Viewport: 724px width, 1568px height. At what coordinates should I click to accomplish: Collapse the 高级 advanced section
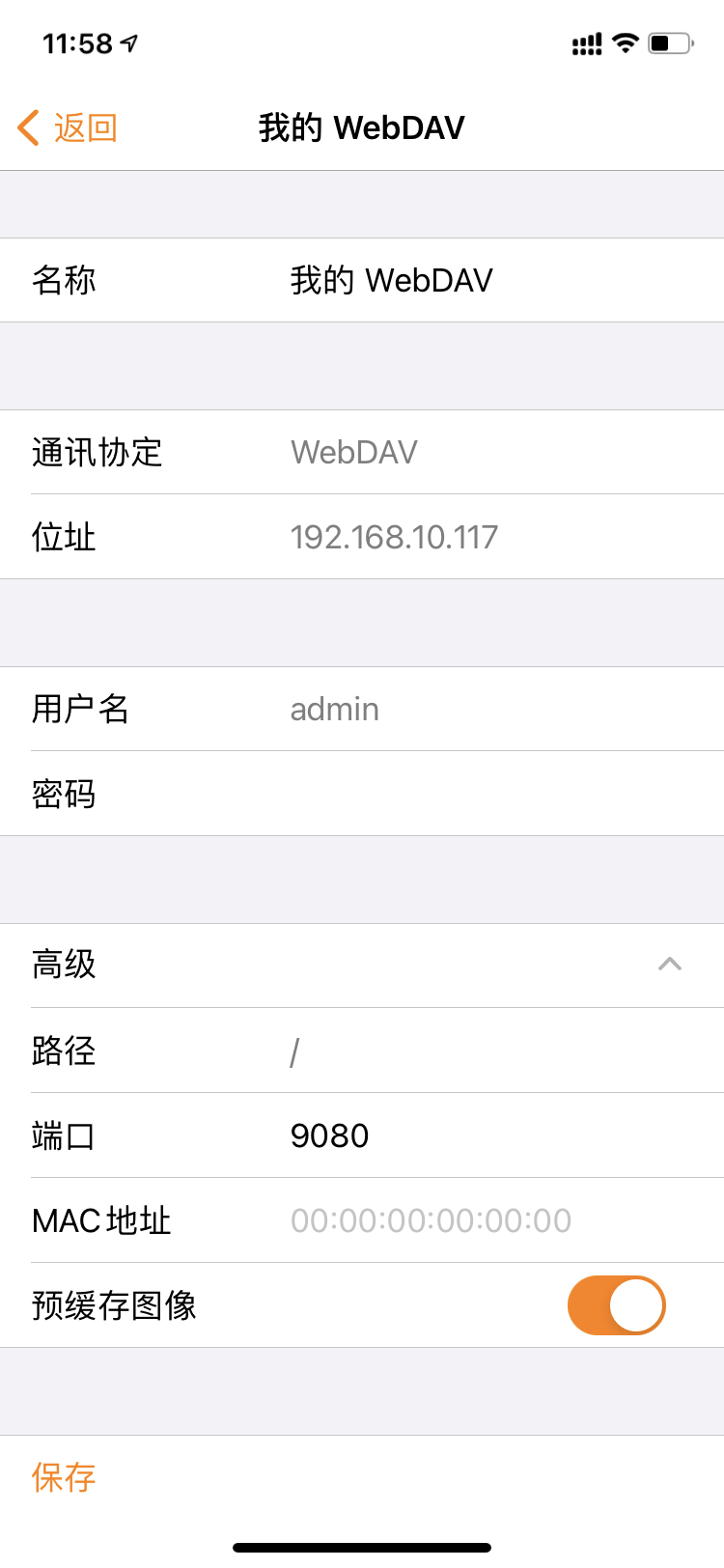(668, 965)
